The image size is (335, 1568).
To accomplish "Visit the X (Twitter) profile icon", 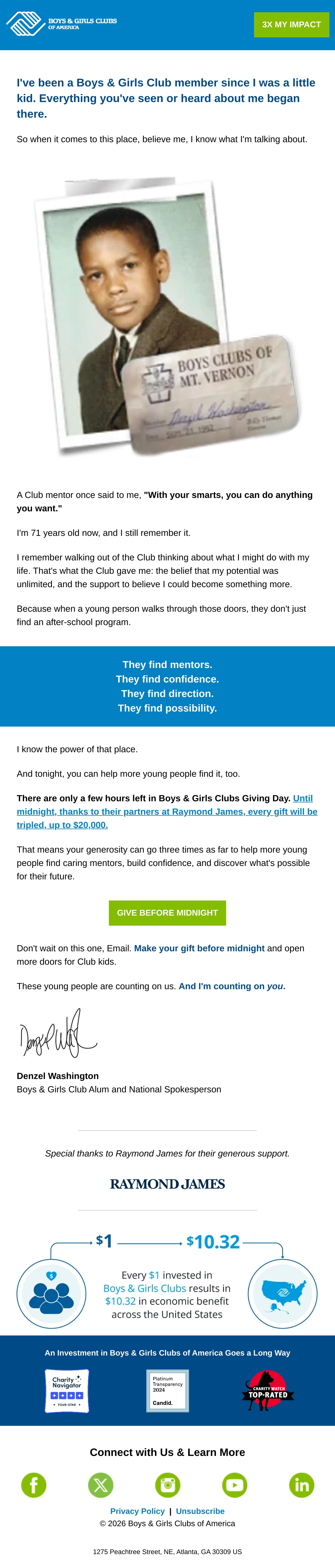I will 100,1485.
